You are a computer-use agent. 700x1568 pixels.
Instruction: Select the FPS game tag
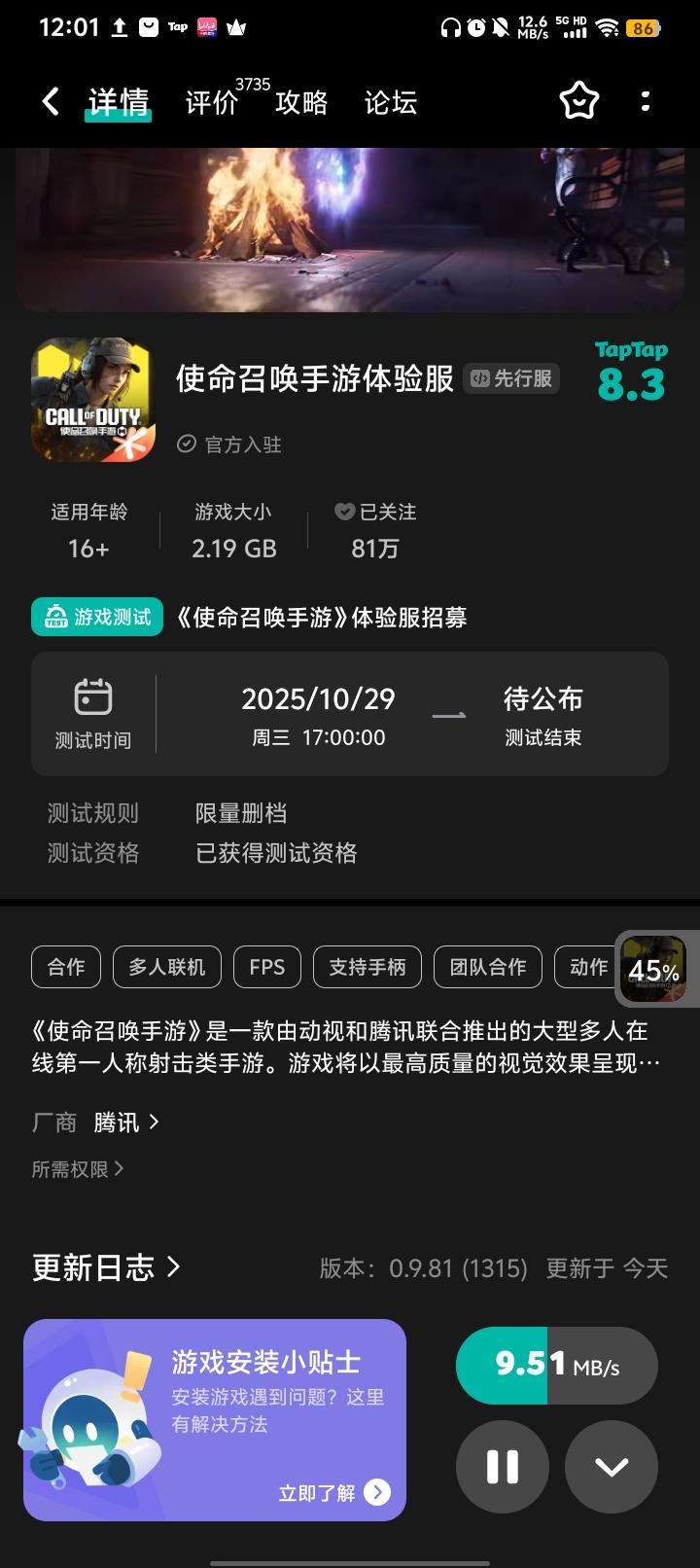tap(267, 967)
